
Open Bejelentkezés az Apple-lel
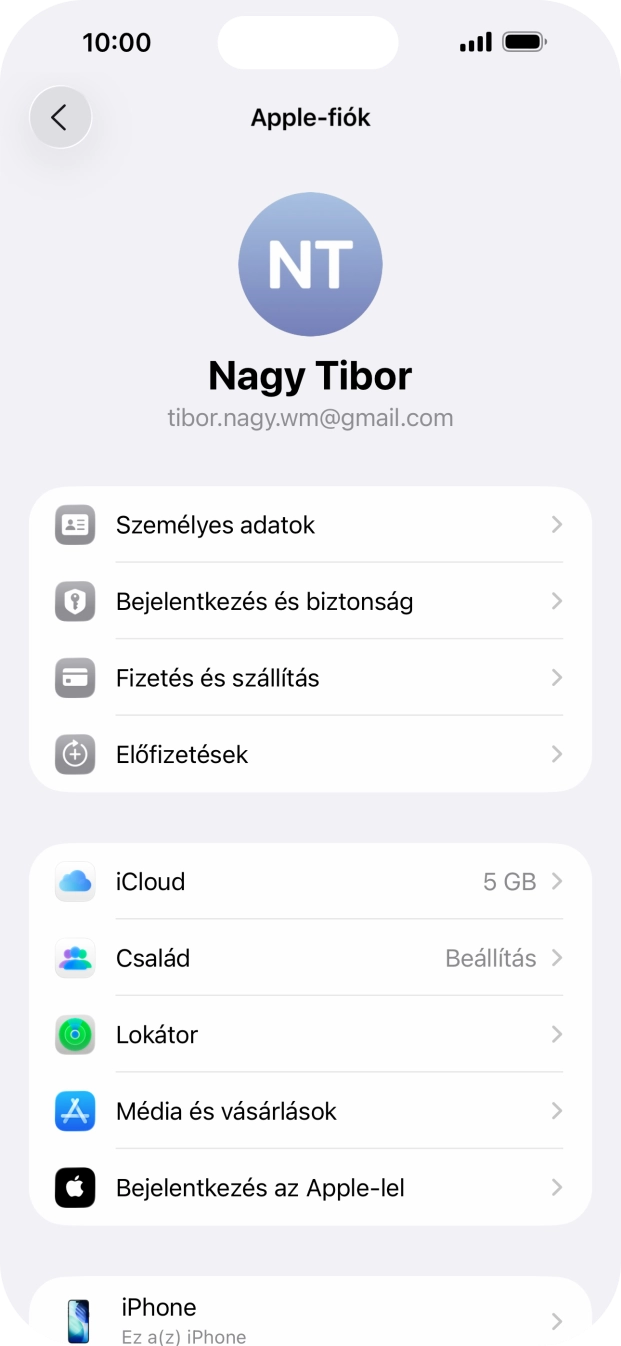click(310, 1188)
